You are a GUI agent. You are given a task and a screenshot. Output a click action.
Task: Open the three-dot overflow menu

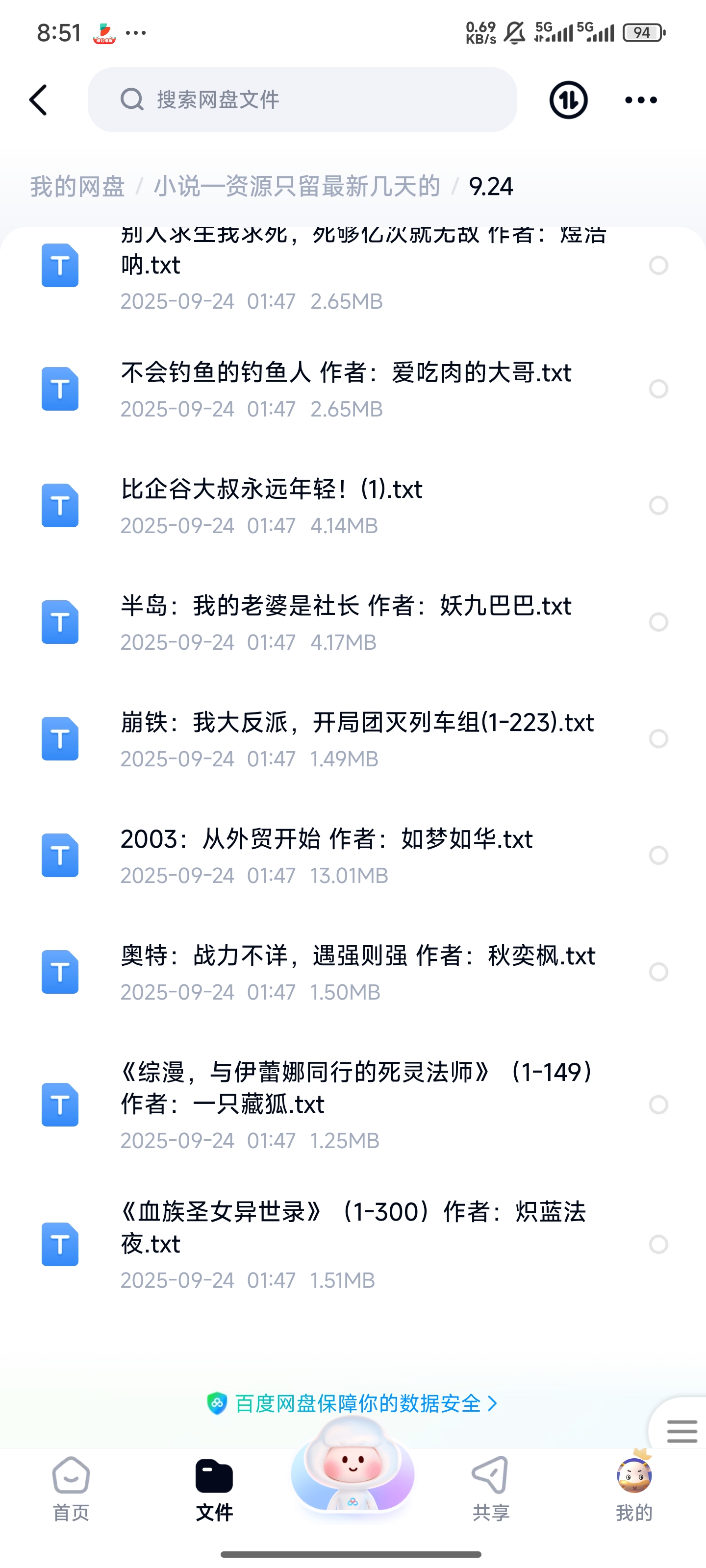pyautogui.click(x=641, y=100)
